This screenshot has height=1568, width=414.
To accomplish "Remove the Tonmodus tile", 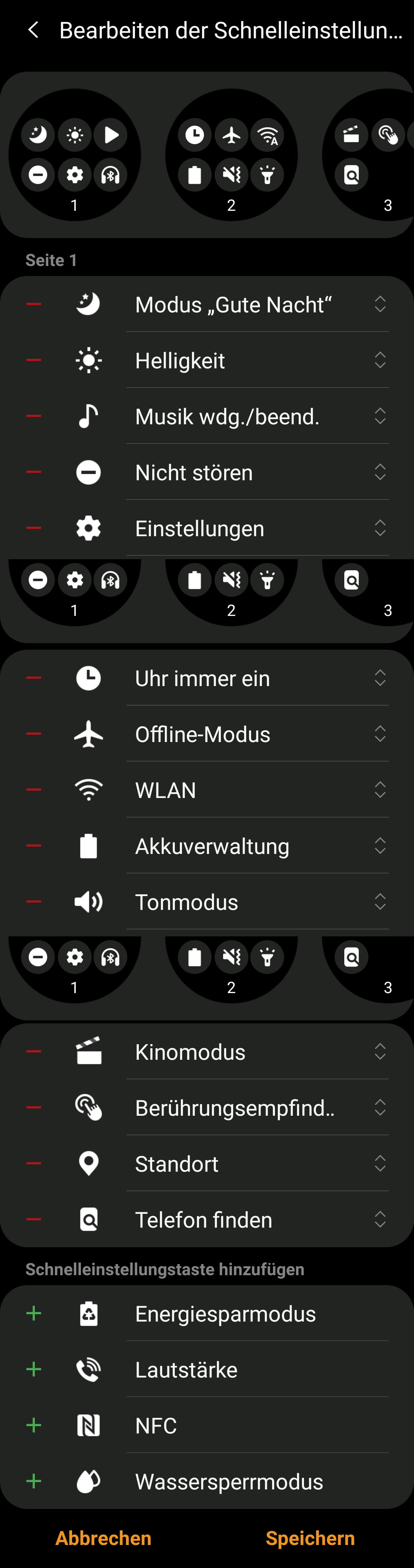I will pyautogui.click(x=34, y=901).
